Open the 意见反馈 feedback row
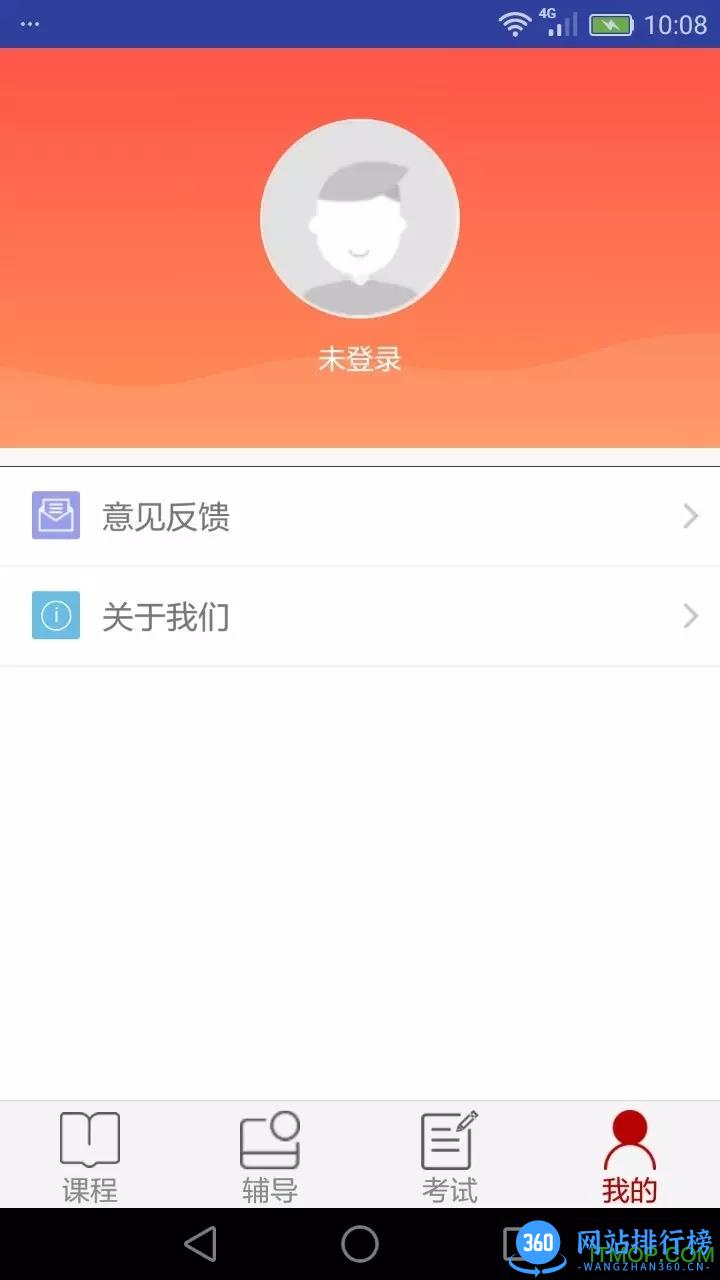This screenshot has height=1280, width=720. [360, 517]
